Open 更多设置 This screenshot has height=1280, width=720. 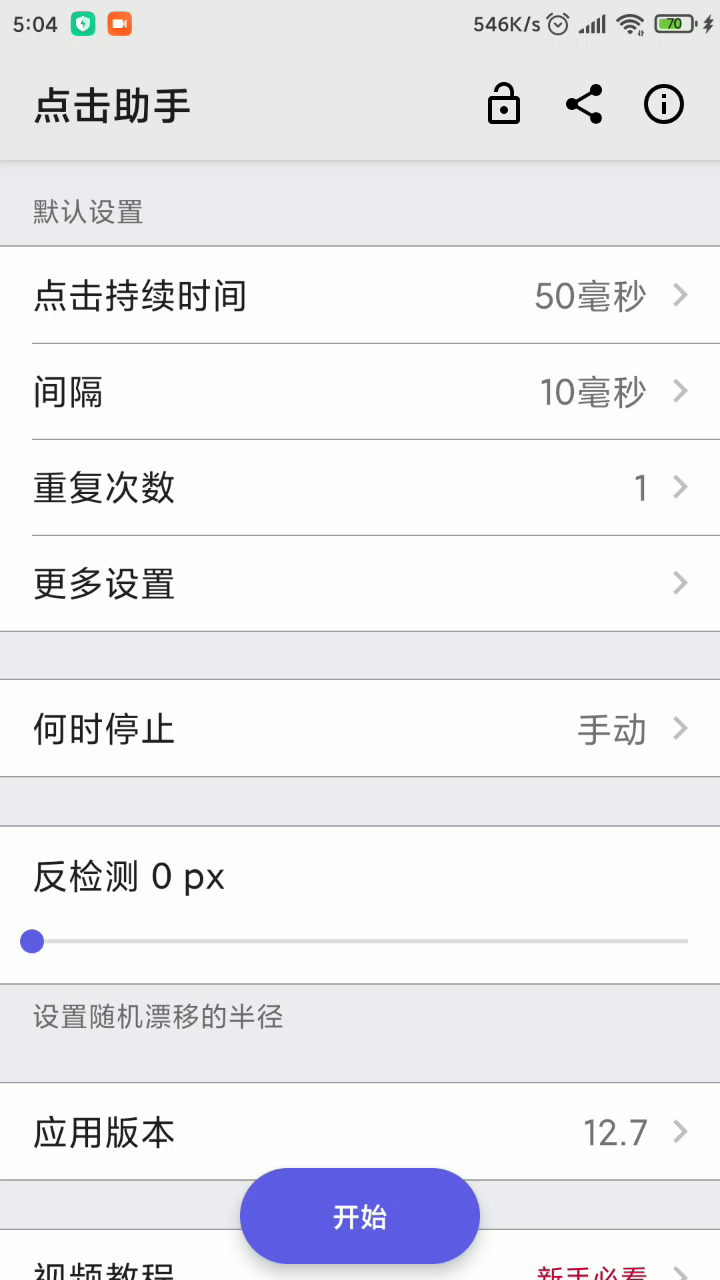(x=360, y=584)
